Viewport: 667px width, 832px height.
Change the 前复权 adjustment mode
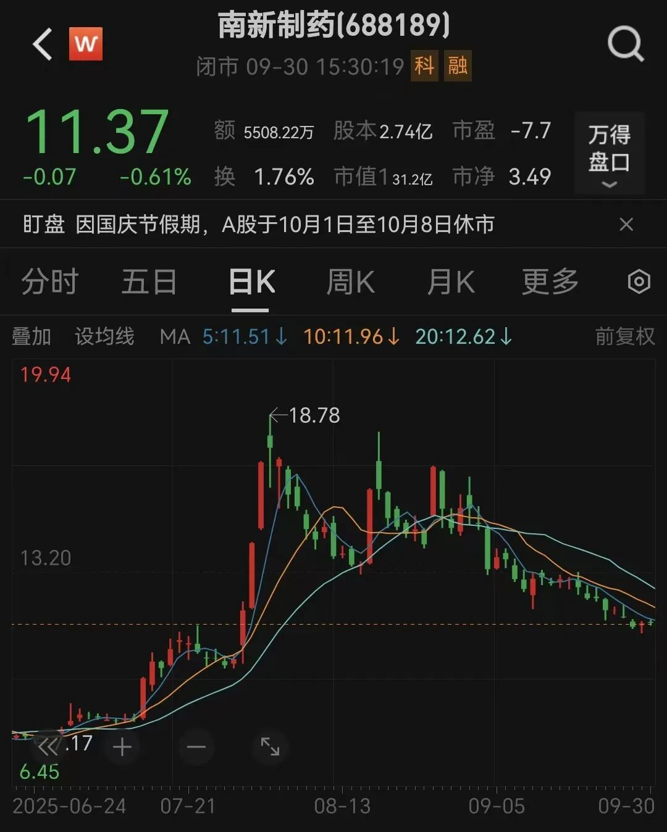tap(625, 337)
